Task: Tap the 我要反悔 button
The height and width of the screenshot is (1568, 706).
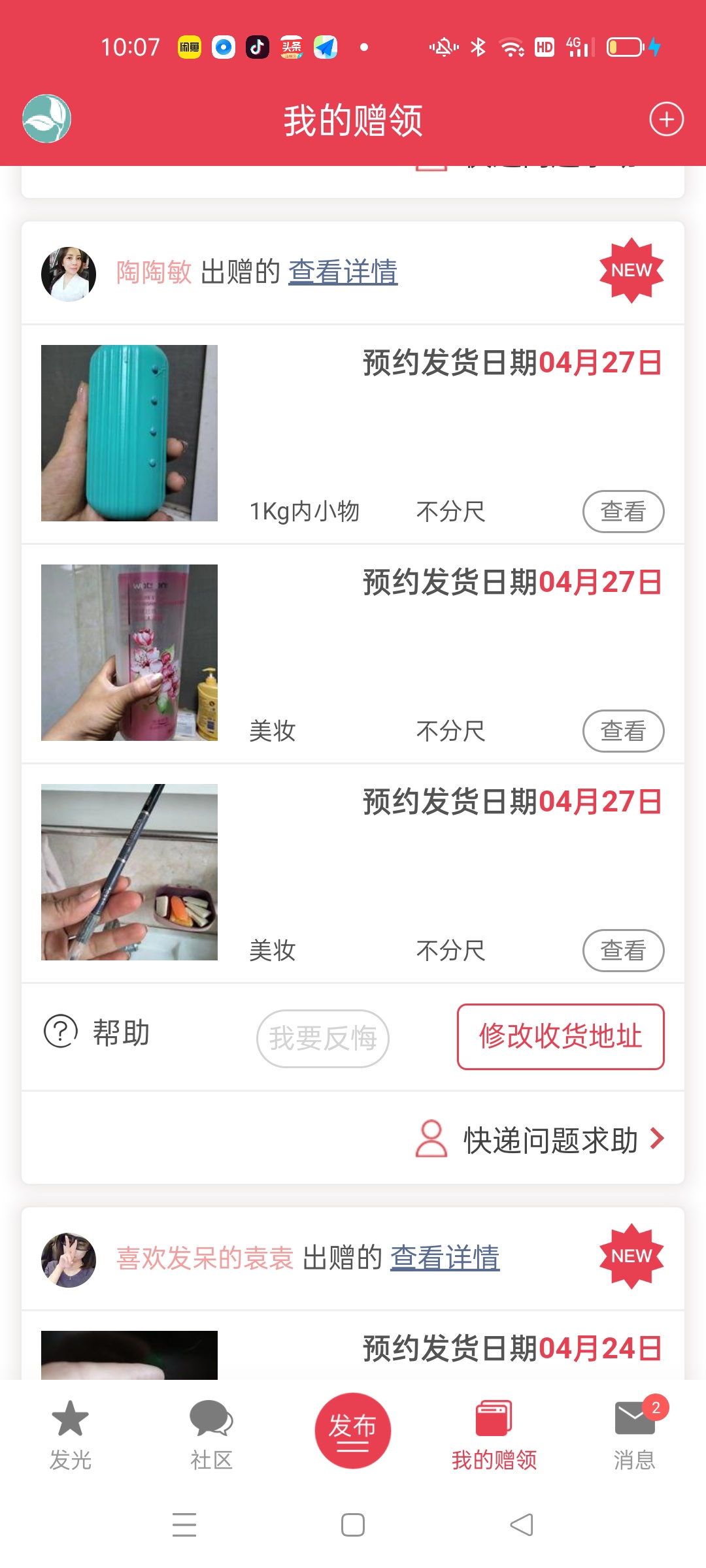Action: click(x=323, y=1038)
